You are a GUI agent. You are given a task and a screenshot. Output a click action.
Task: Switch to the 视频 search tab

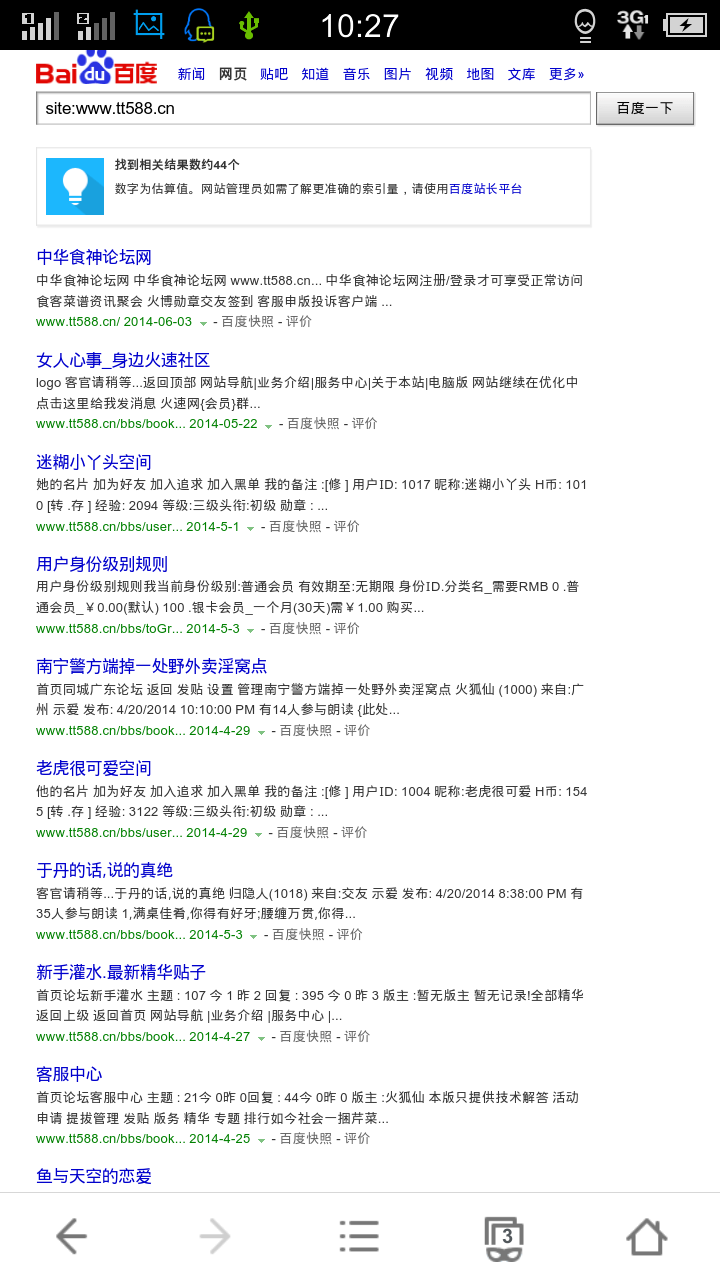[438, 73]
